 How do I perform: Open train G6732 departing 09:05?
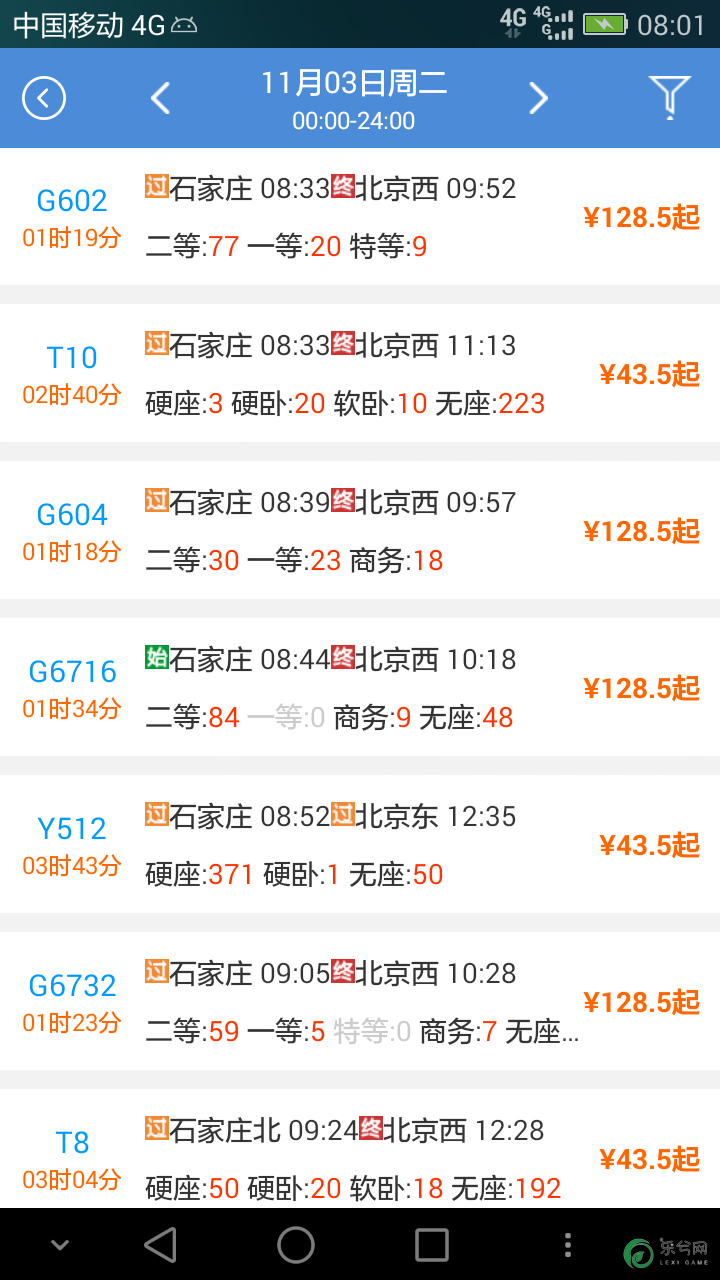tap(360, 1001)
